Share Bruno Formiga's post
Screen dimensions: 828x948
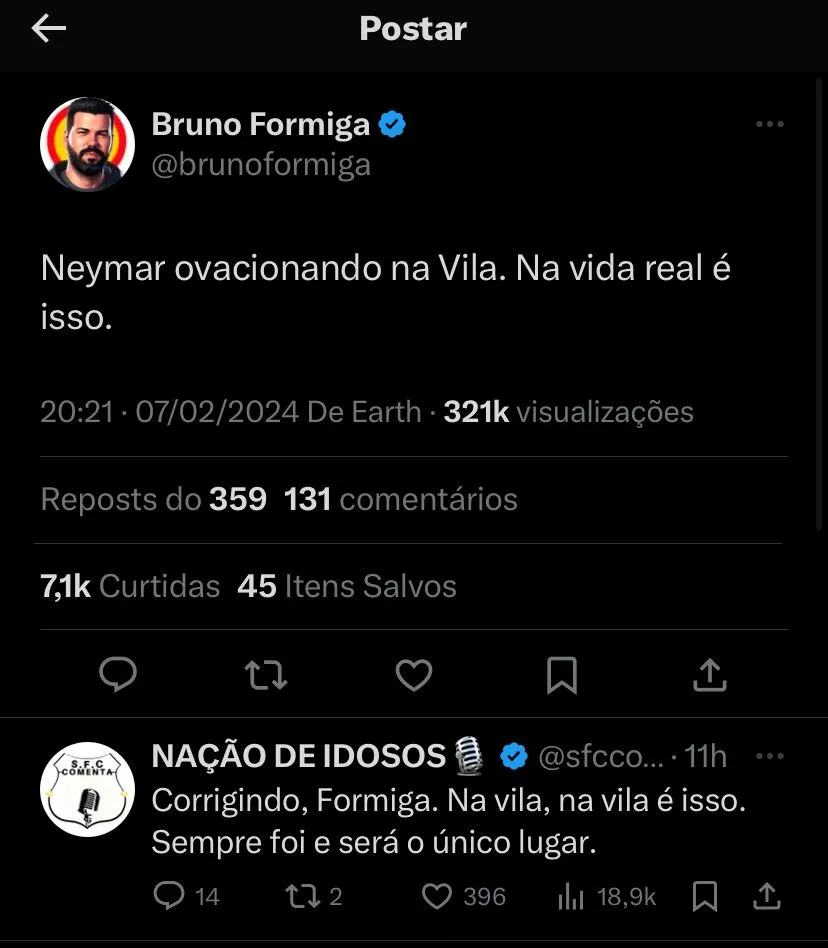tap(709, 677)
